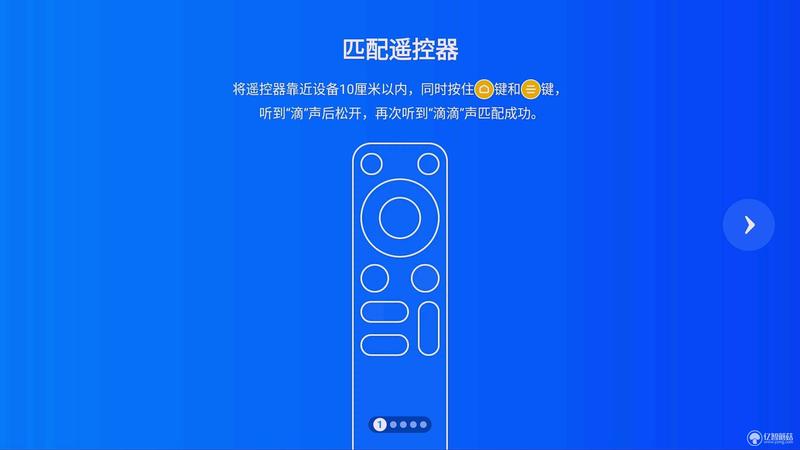
Task: Go to the next pairing step
Action: click(748, 225)
